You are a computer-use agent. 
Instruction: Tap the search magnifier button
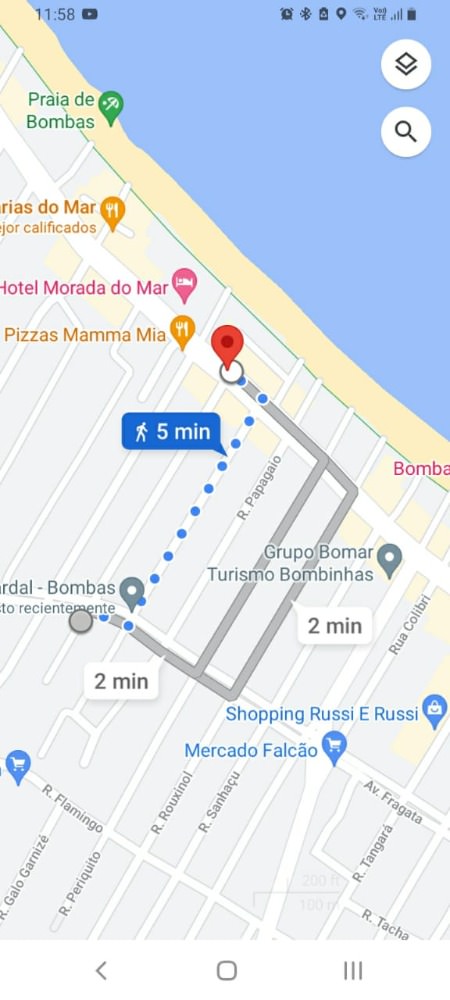(406, 132)
